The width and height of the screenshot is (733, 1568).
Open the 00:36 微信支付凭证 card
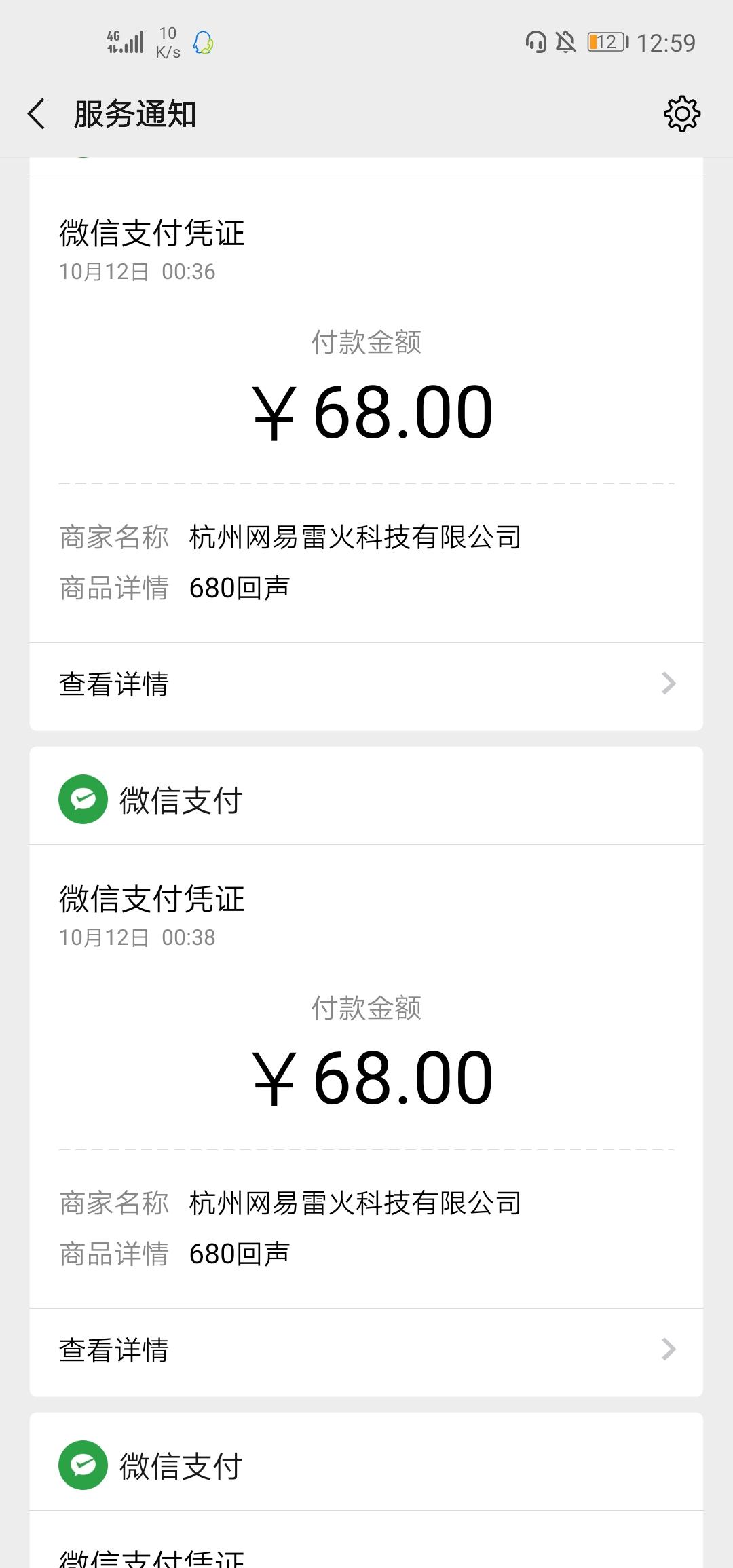366,407
